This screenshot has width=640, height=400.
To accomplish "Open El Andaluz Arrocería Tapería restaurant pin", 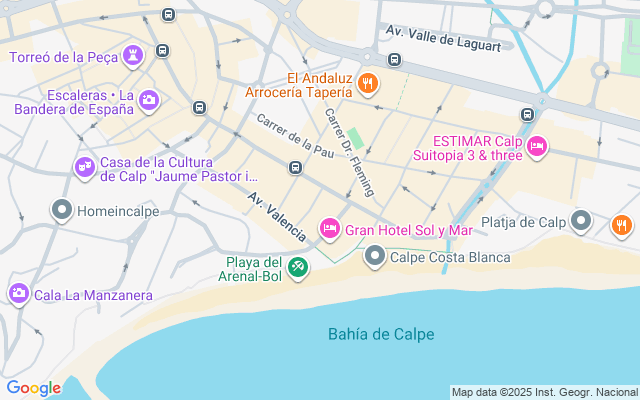I will (368, 83).
